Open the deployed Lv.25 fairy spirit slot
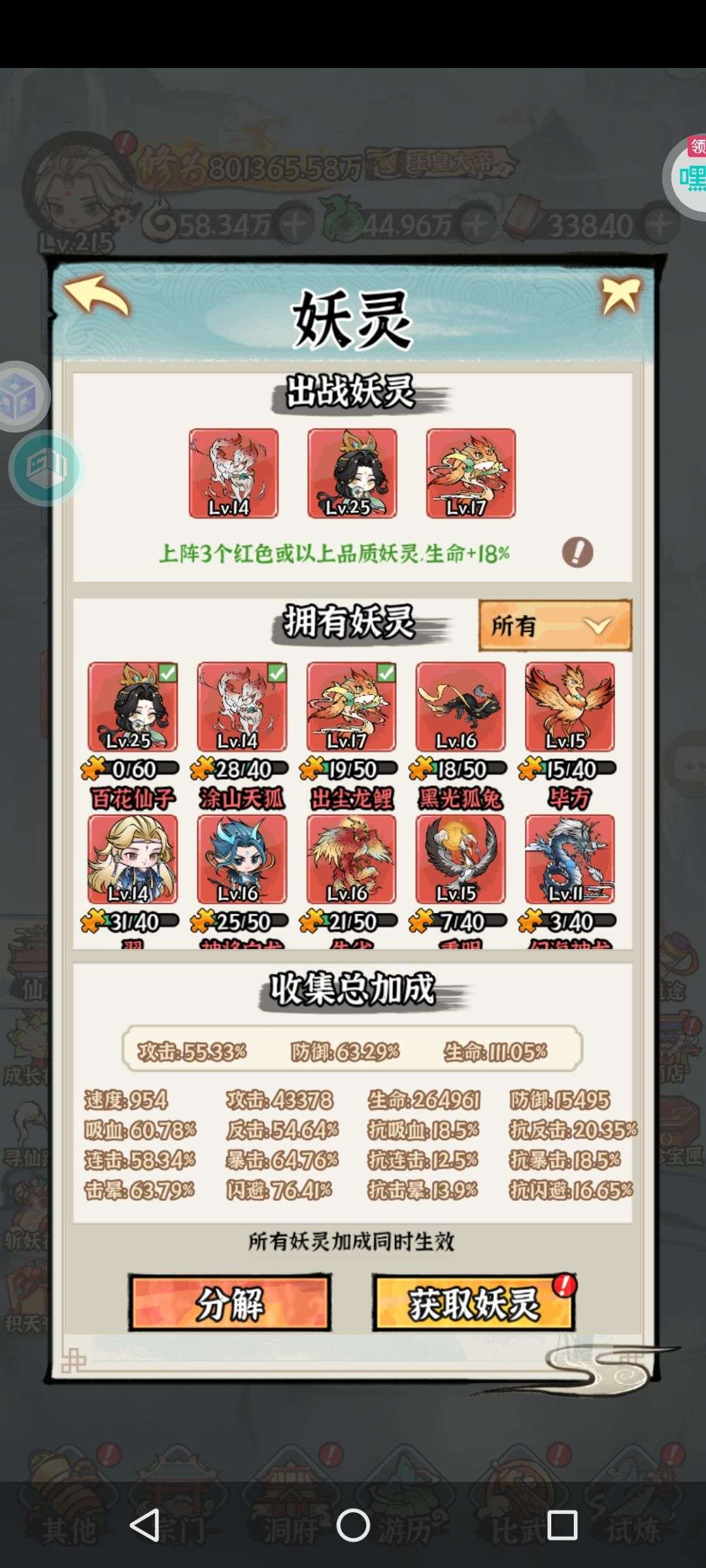706x1568 pixels. click(352, 474)
